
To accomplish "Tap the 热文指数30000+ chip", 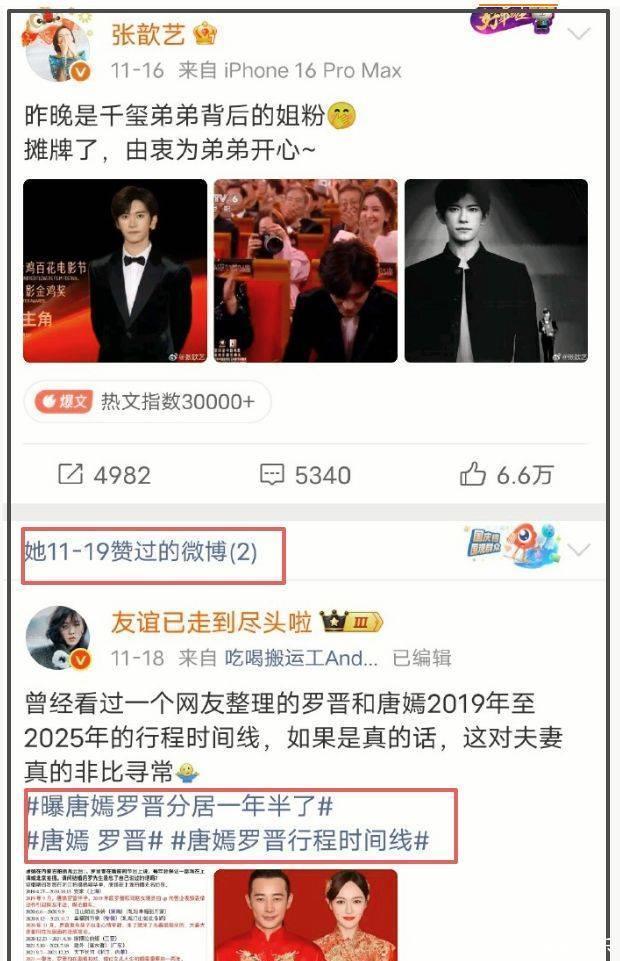I will pyautogui.click(x=147, y=401).
